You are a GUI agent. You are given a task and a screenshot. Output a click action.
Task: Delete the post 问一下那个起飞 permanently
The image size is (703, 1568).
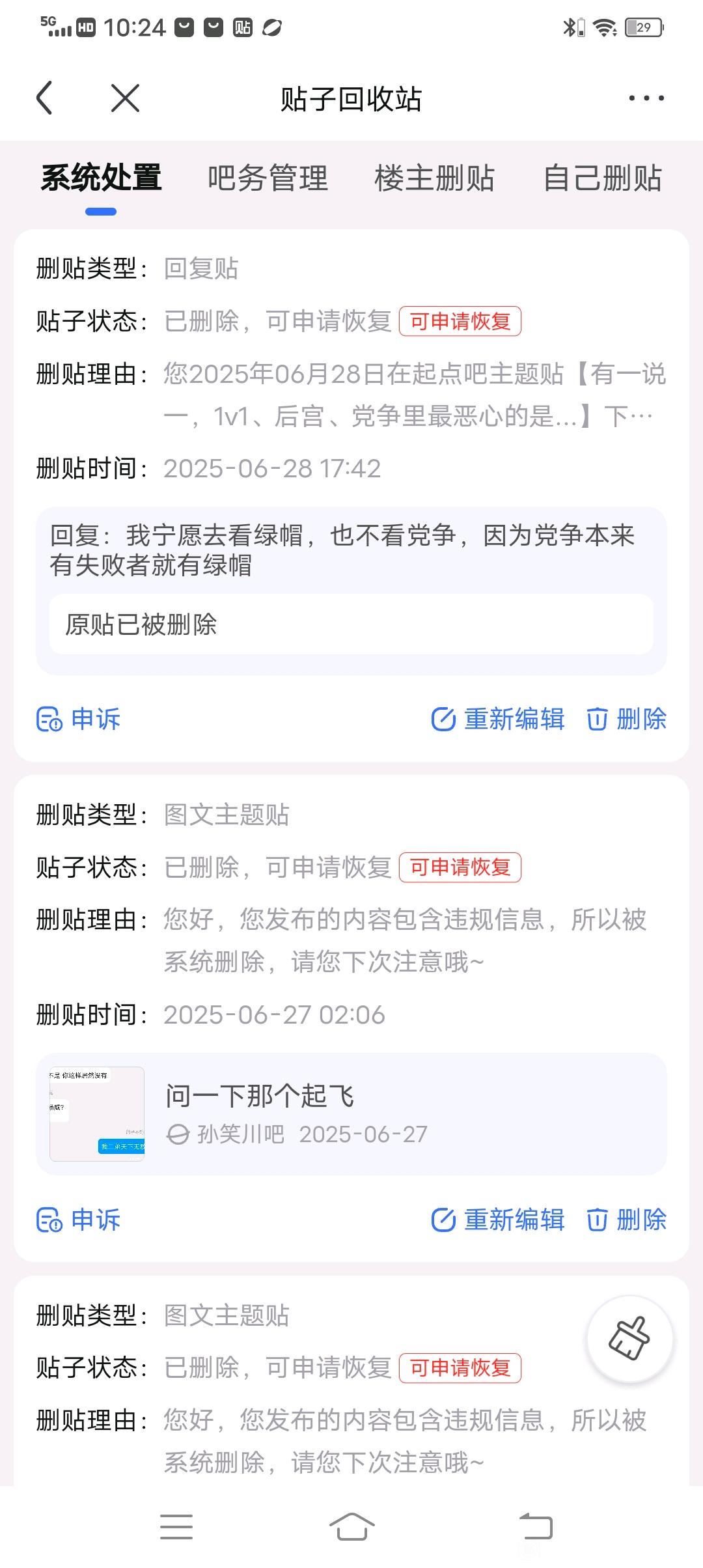[627, 1220]
